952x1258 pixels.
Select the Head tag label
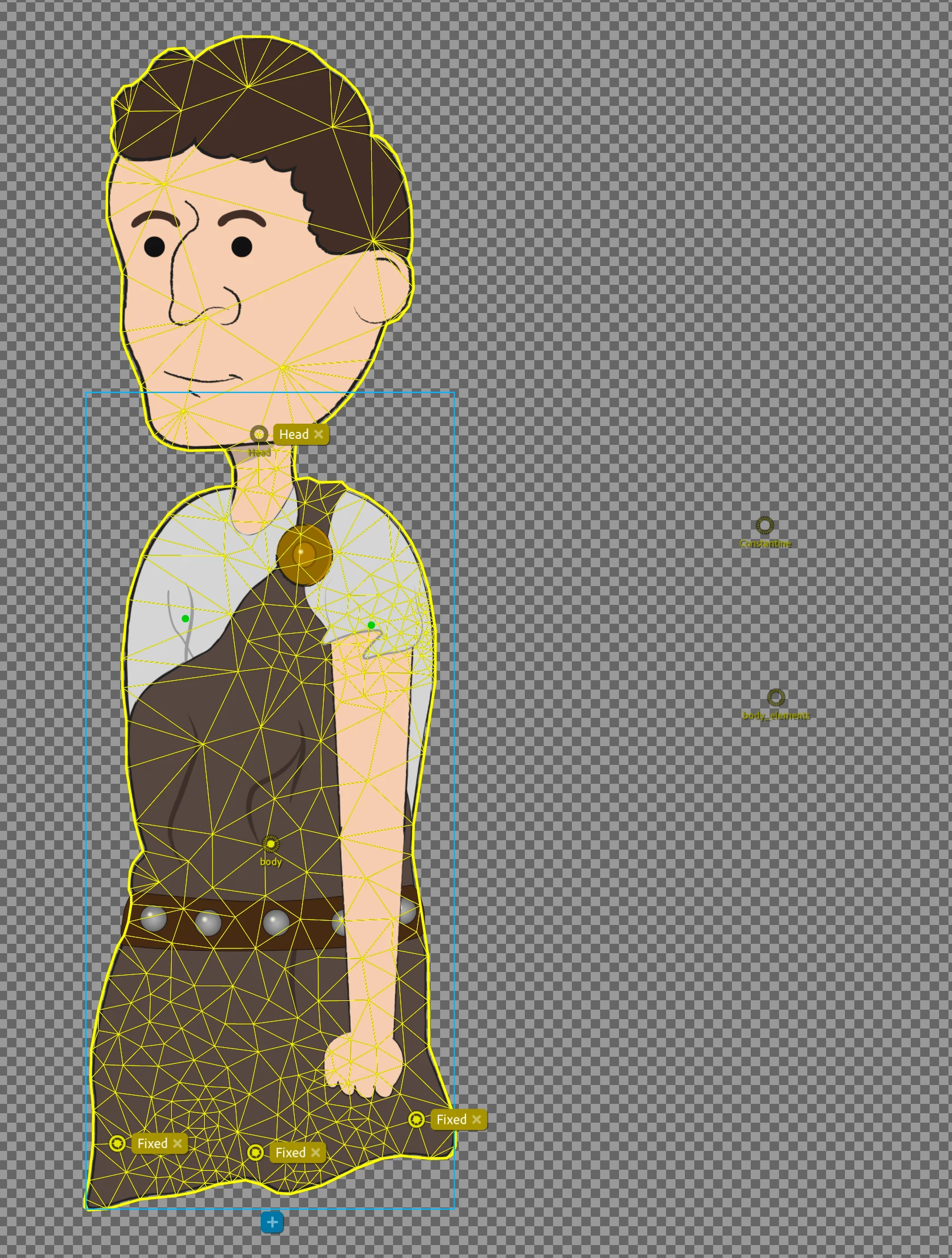pyautogui.click(x=294, y=434)
